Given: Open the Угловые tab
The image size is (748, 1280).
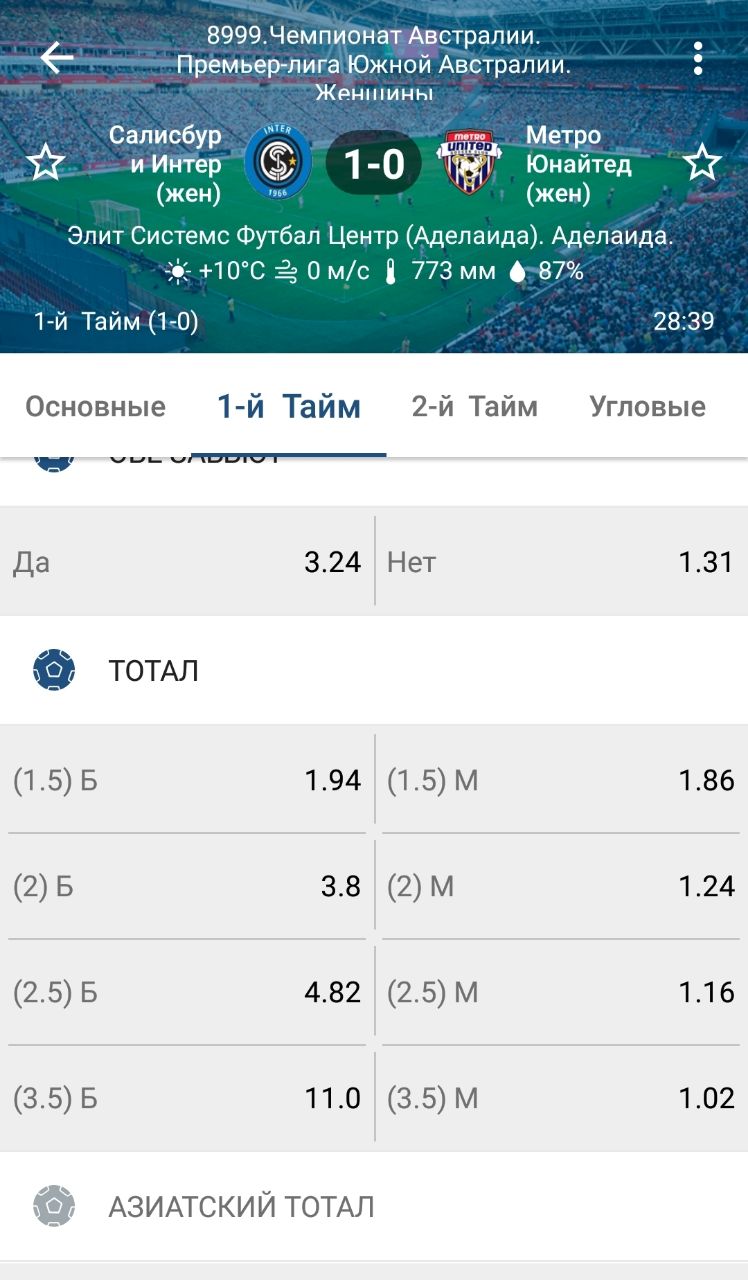Looking at the screenshot, I should pyautogui.click(x=647, y=406).
